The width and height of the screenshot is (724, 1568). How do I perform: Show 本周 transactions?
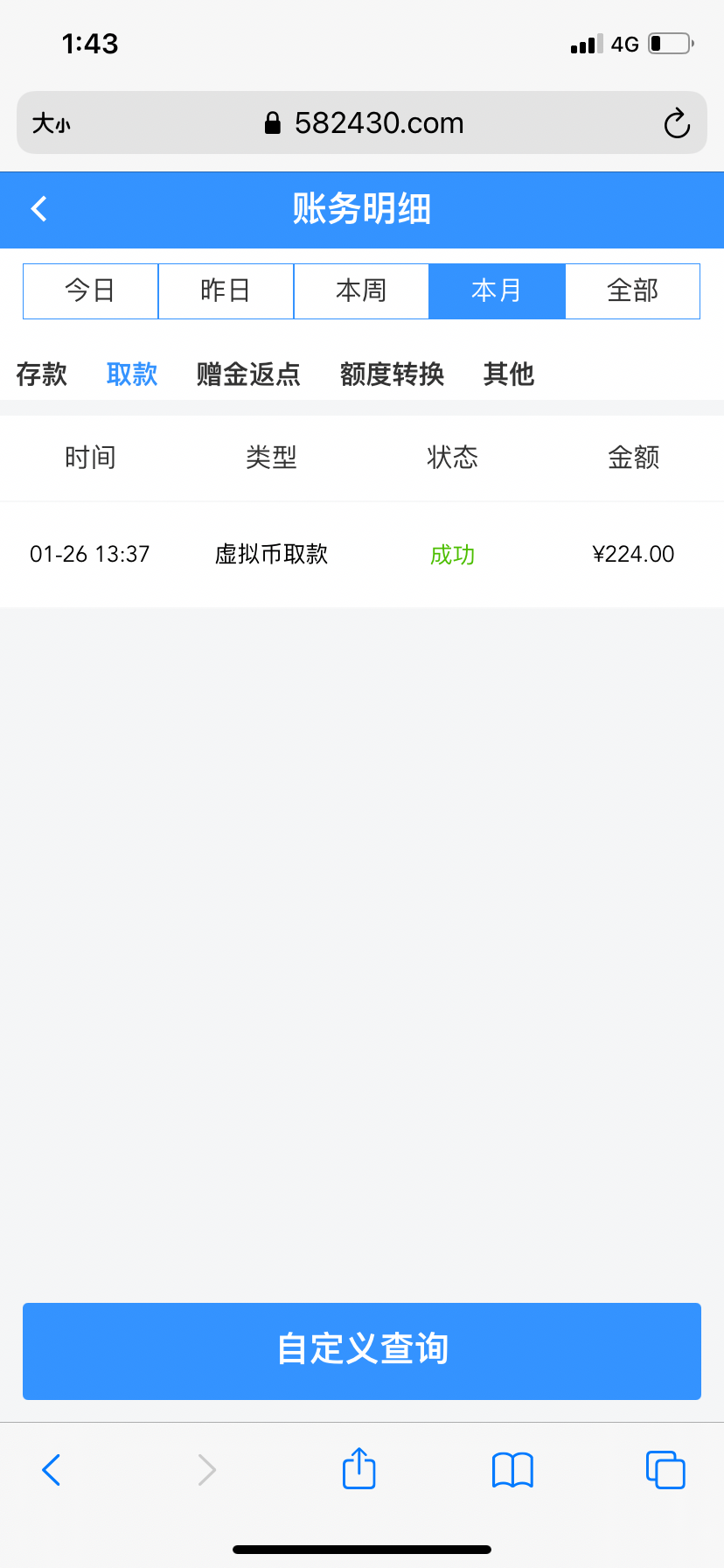point(361,290)
